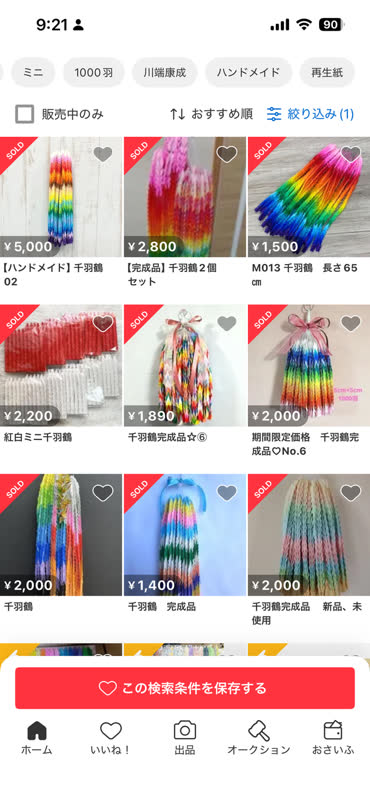The height and width of the screenshot is (800, 370).
Task: Select the 1000羽 chip
Action: point(93,72)
